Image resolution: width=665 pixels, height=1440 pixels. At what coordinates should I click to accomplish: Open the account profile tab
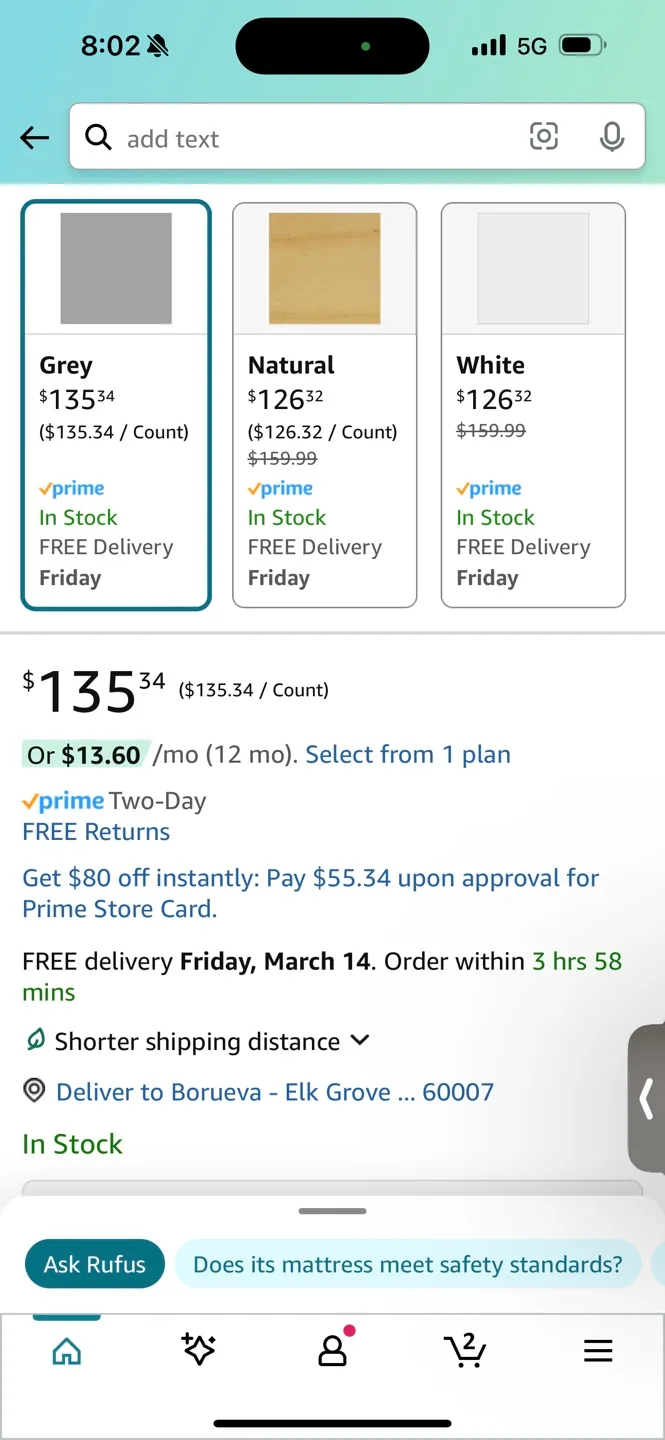(x=333, y=1350)
